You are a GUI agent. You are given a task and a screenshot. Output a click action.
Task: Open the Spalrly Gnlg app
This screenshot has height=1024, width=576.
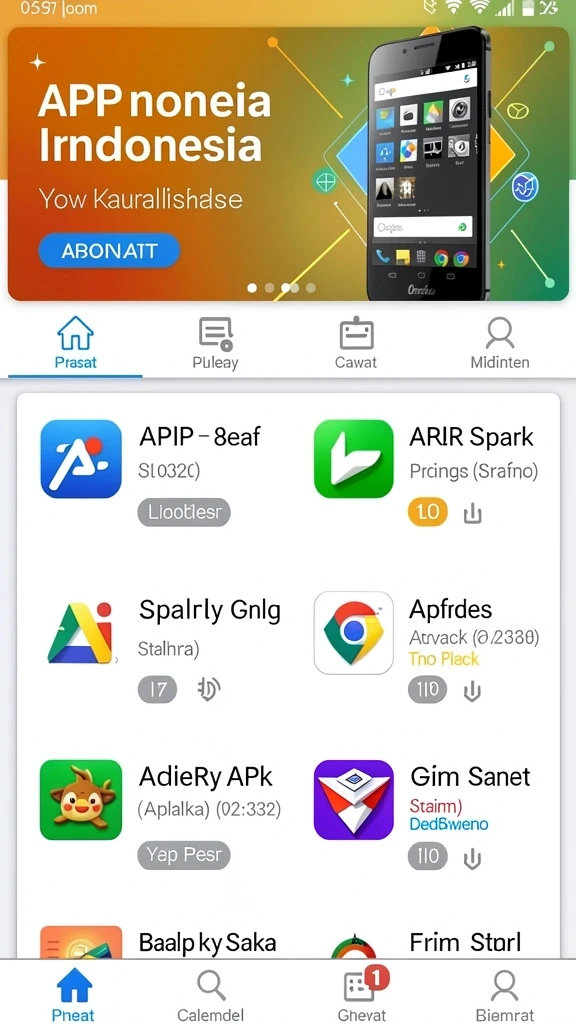pos(210,611)
